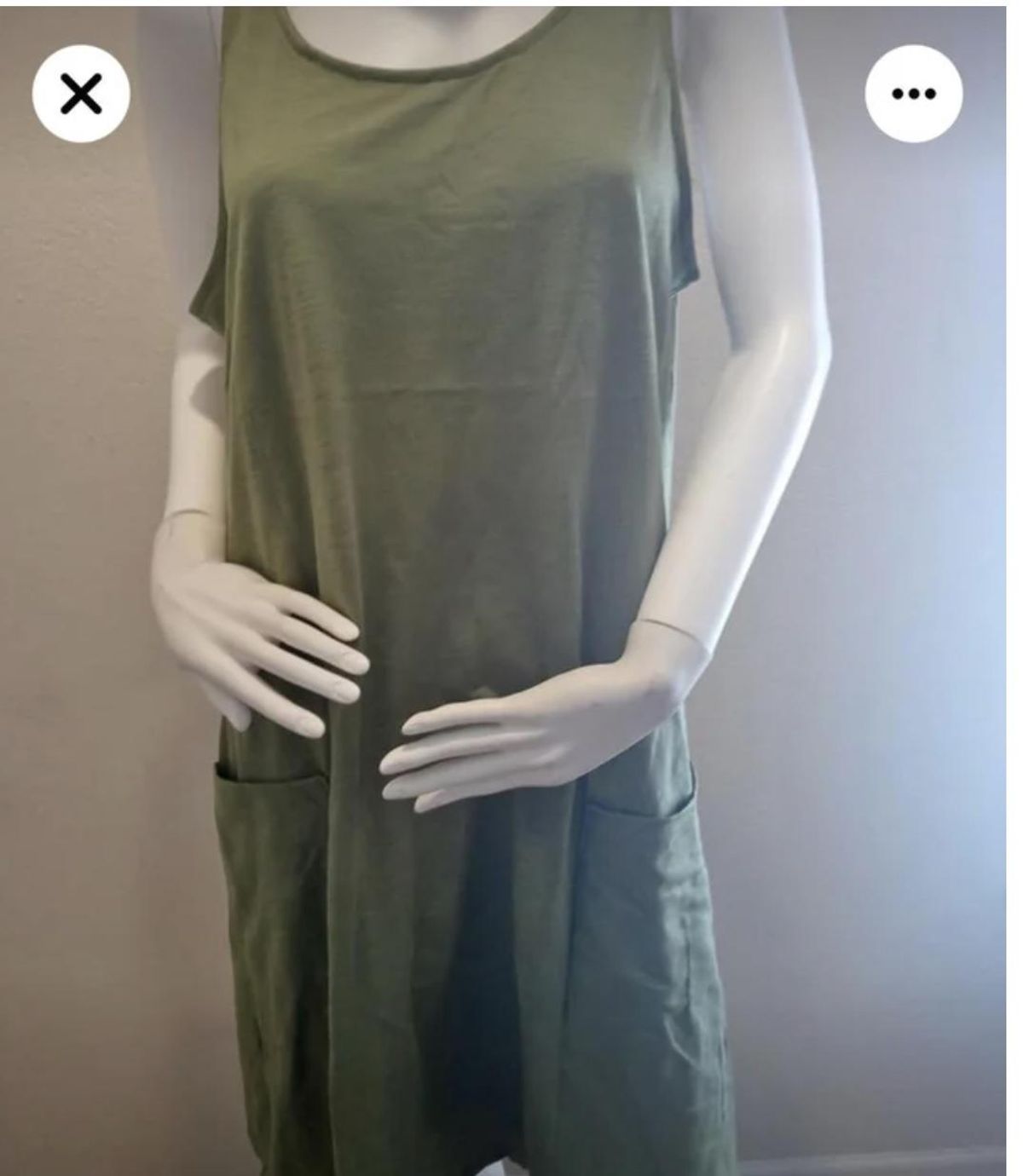Open the three-dot overflow menu
This screenshot has height=1176, width=1023.
pos(913,93)
